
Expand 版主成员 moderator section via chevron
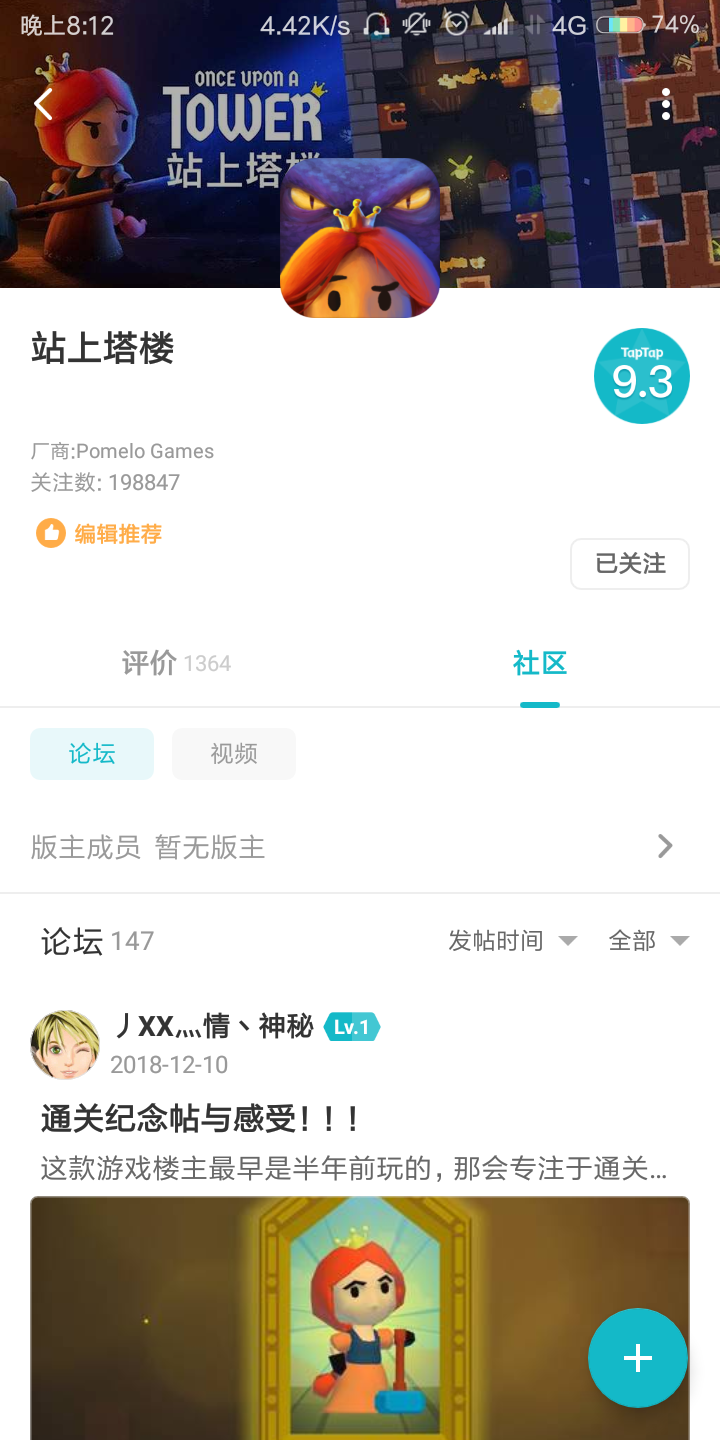tap(664, 845)
